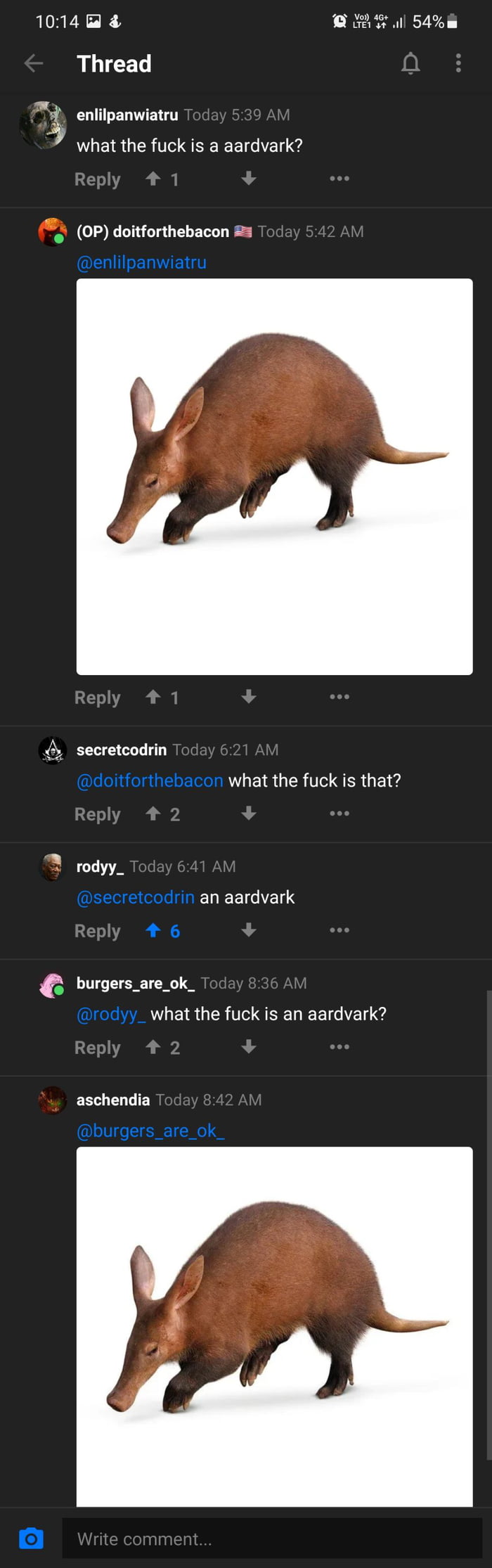Reply to doitforthebacon's comment
Screen dimensions: 492x1568
pos(98,698)
